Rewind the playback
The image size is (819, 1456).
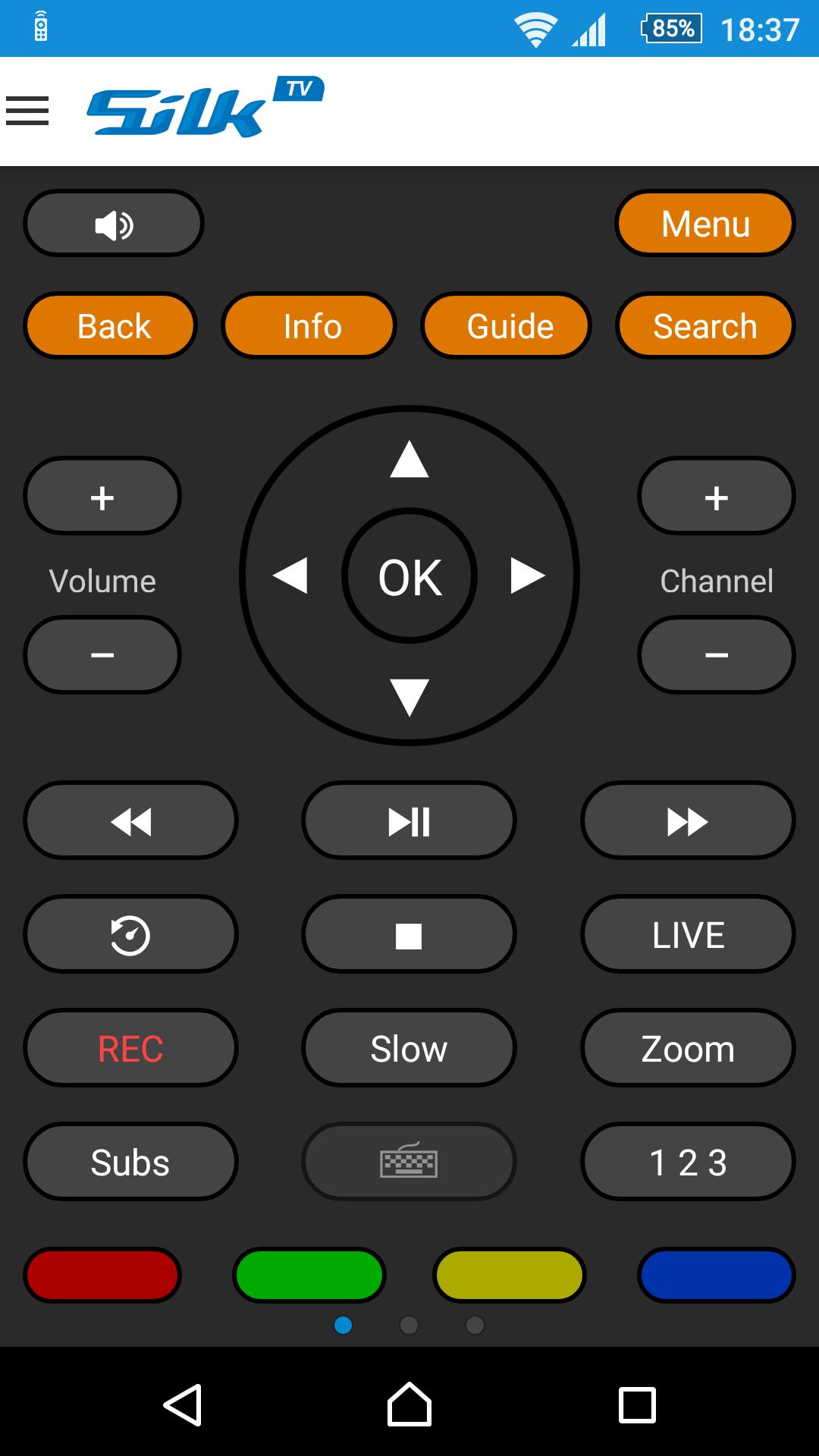tap(130, 821)
